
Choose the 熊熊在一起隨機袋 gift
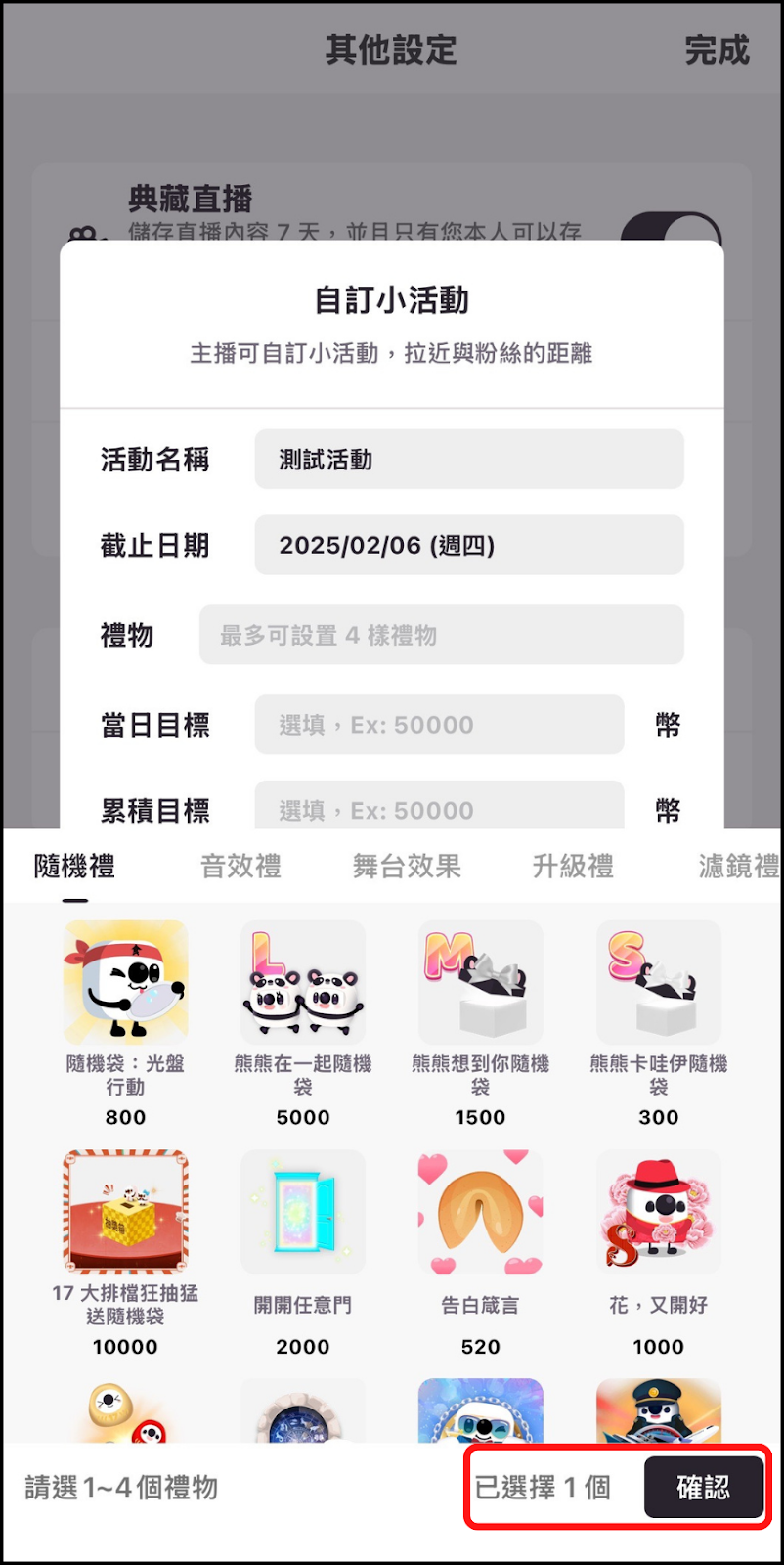tap(303, 983)
